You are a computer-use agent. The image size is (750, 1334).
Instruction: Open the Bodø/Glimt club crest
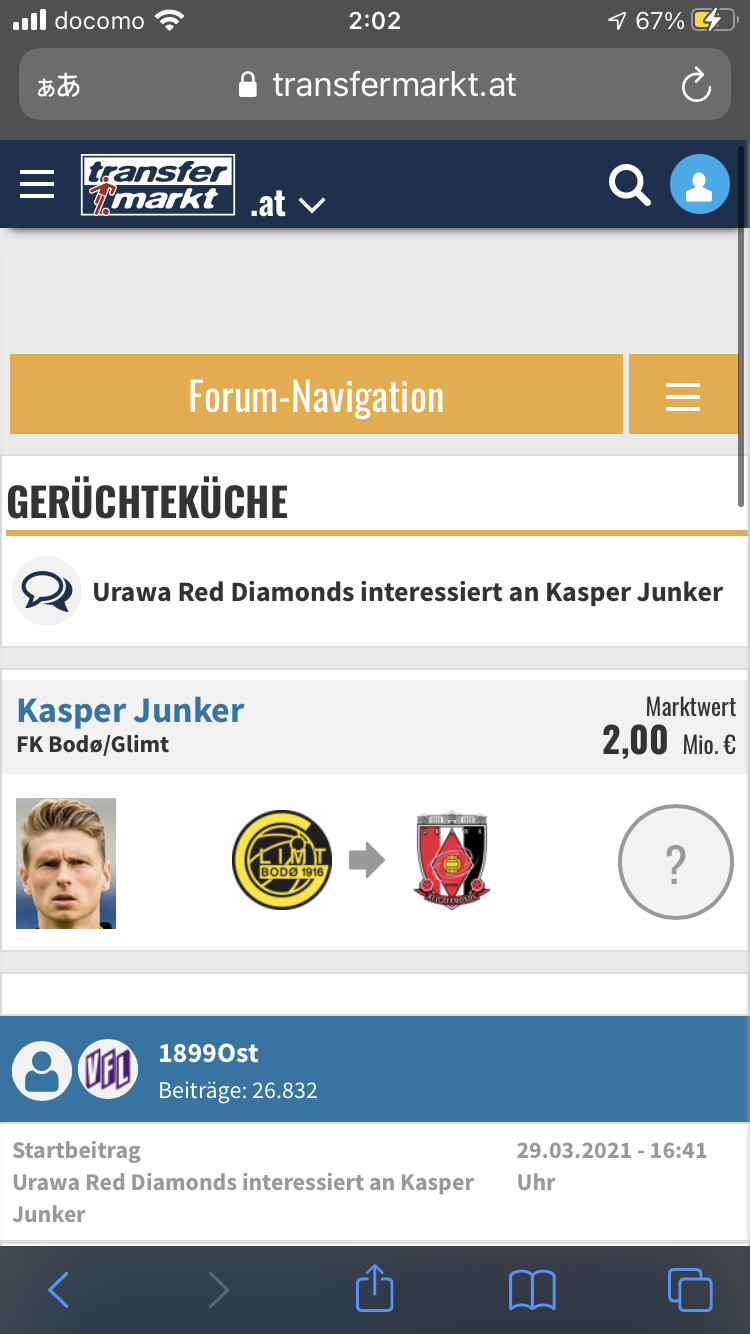tap(282, 861)
